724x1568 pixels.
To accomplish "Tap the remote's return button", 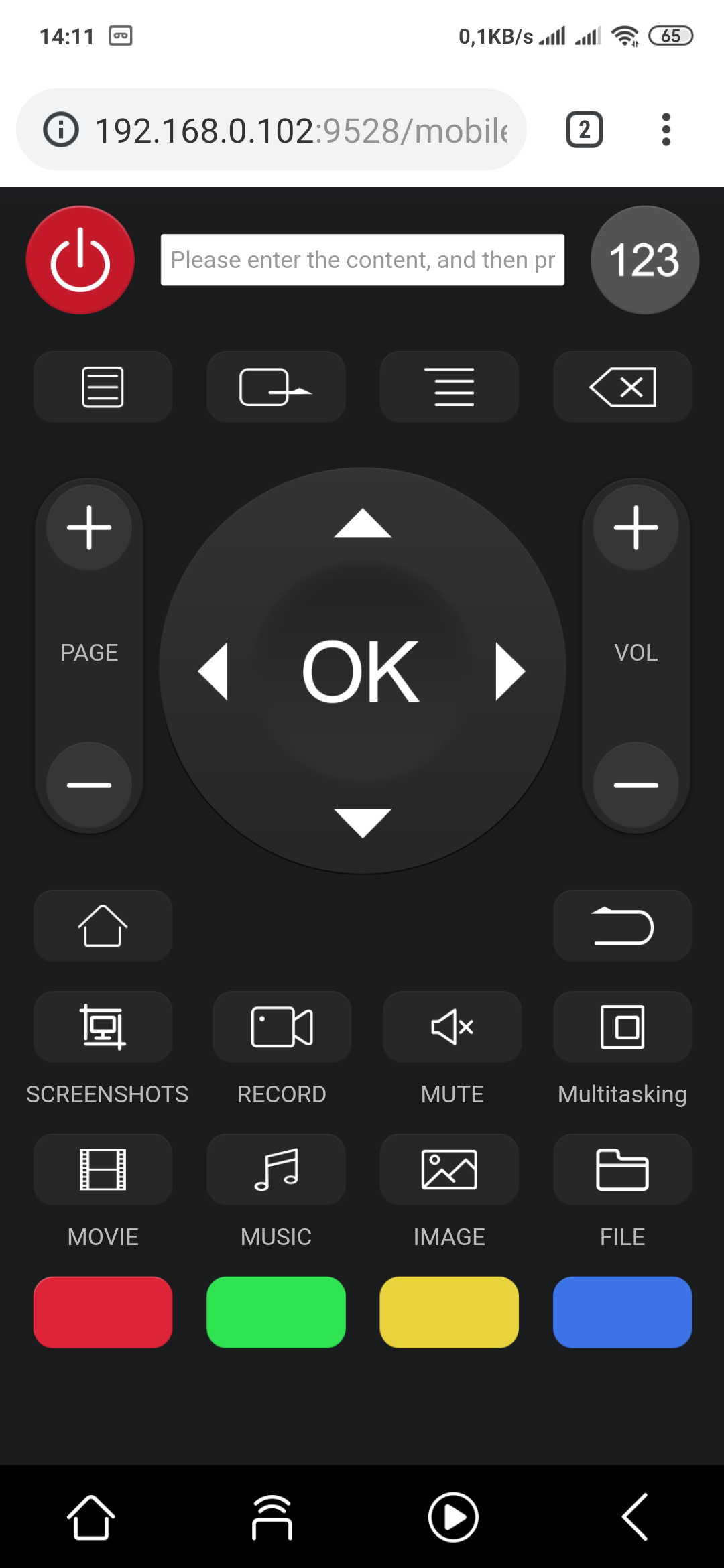I will coord(622,926).
